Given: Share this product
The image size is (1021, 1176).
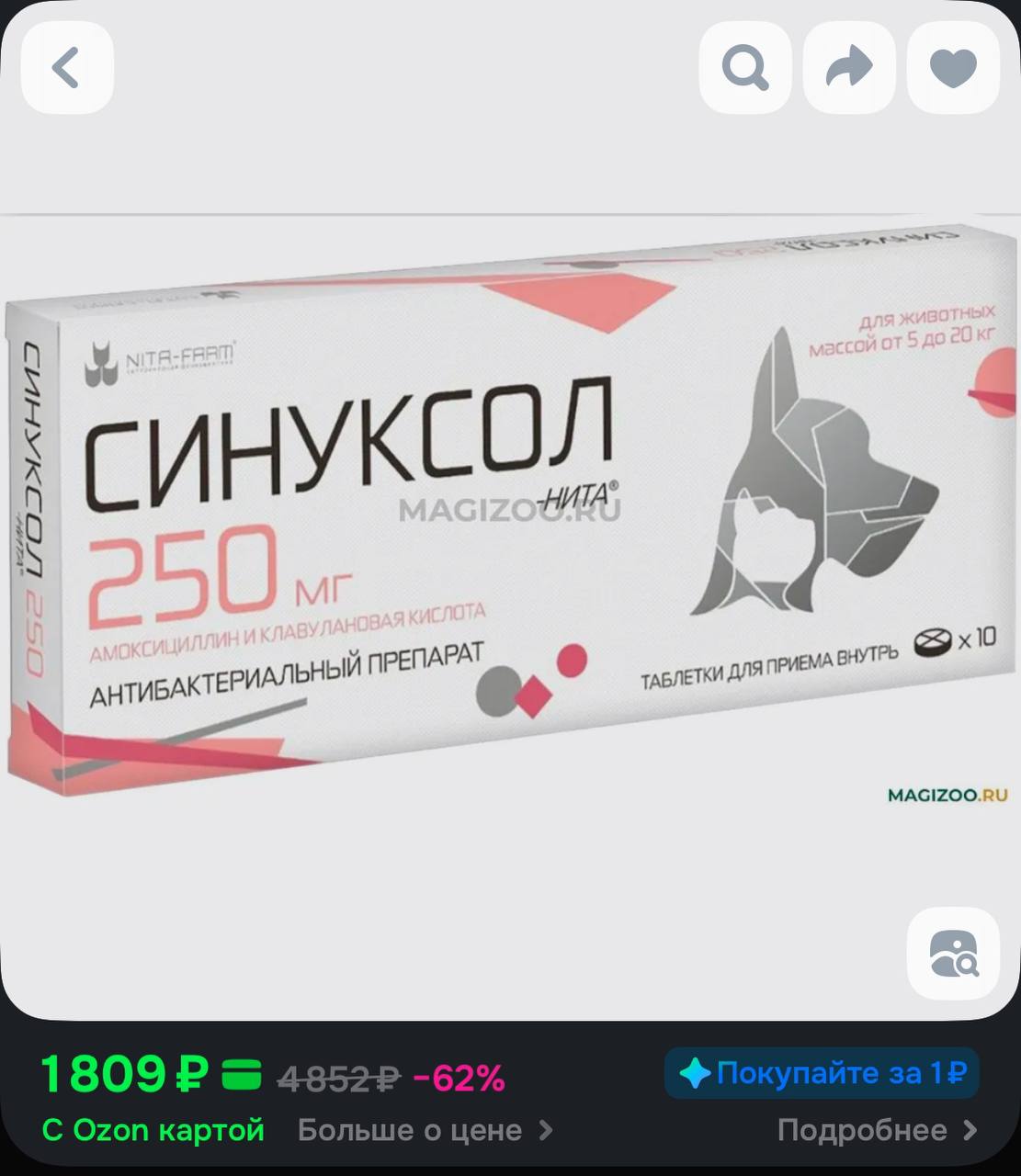Looking at the screenshot, I should pyautogui.click(x=849, y=68).
